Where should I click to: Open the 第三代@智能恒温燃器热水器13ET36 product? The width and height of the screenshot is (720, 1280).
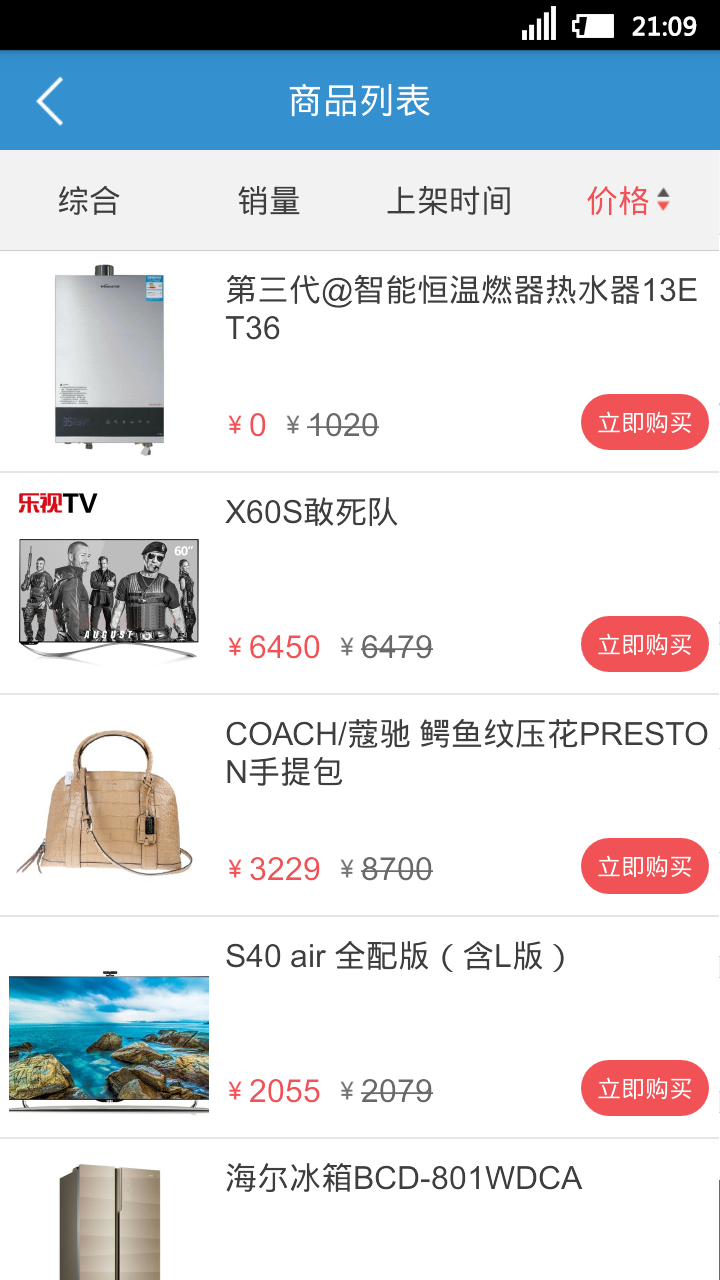tap(460, 309)
